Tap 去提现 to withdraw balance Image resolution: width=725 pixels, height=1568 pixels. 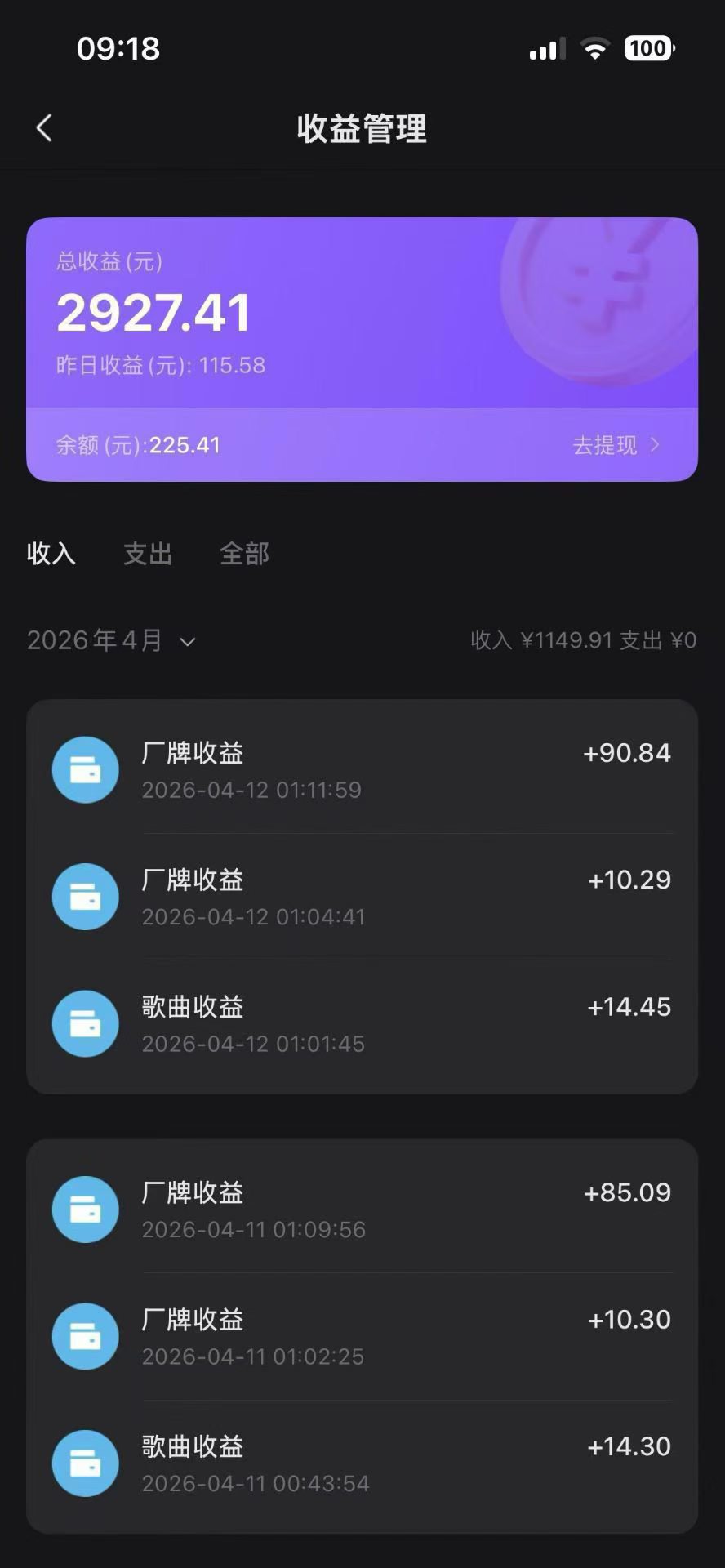pyautogui.click(x=616, y=445)
